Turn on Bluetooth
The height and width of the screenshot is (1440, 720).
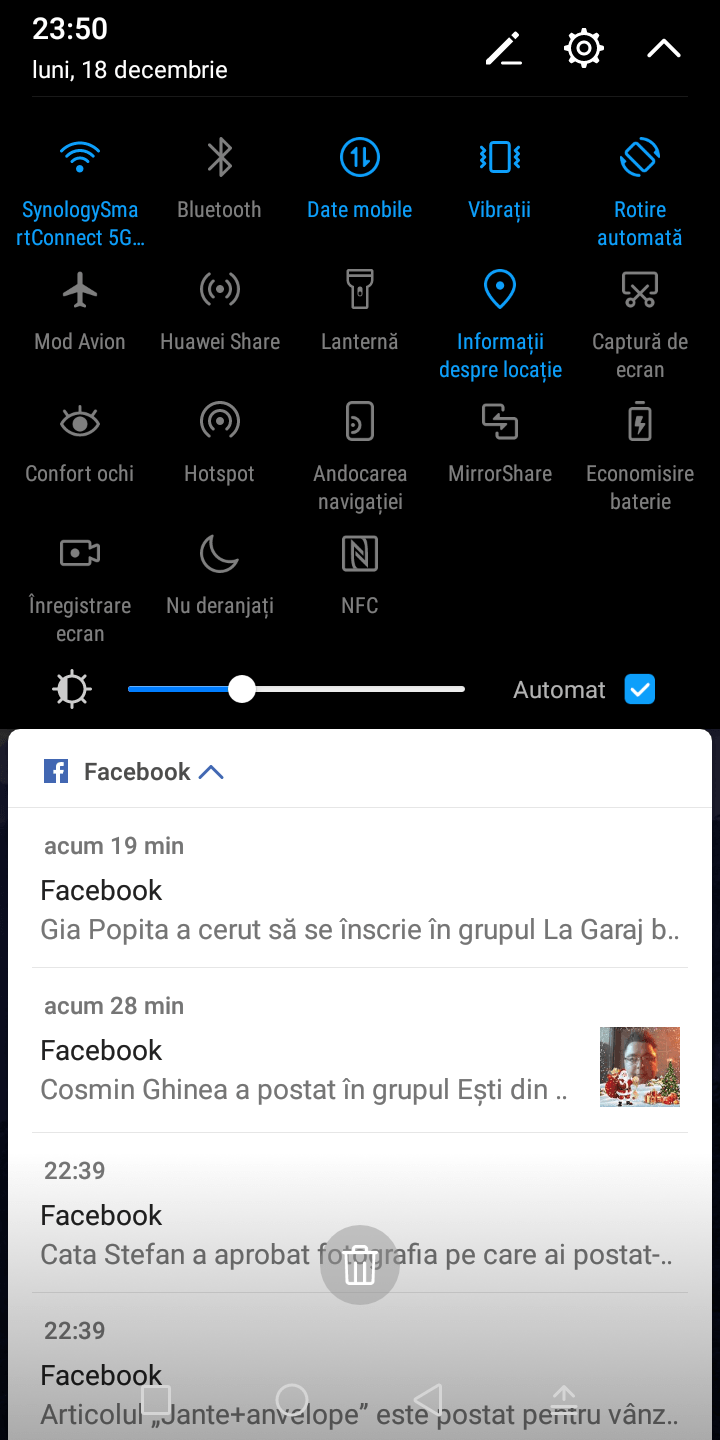click(219, 158)
